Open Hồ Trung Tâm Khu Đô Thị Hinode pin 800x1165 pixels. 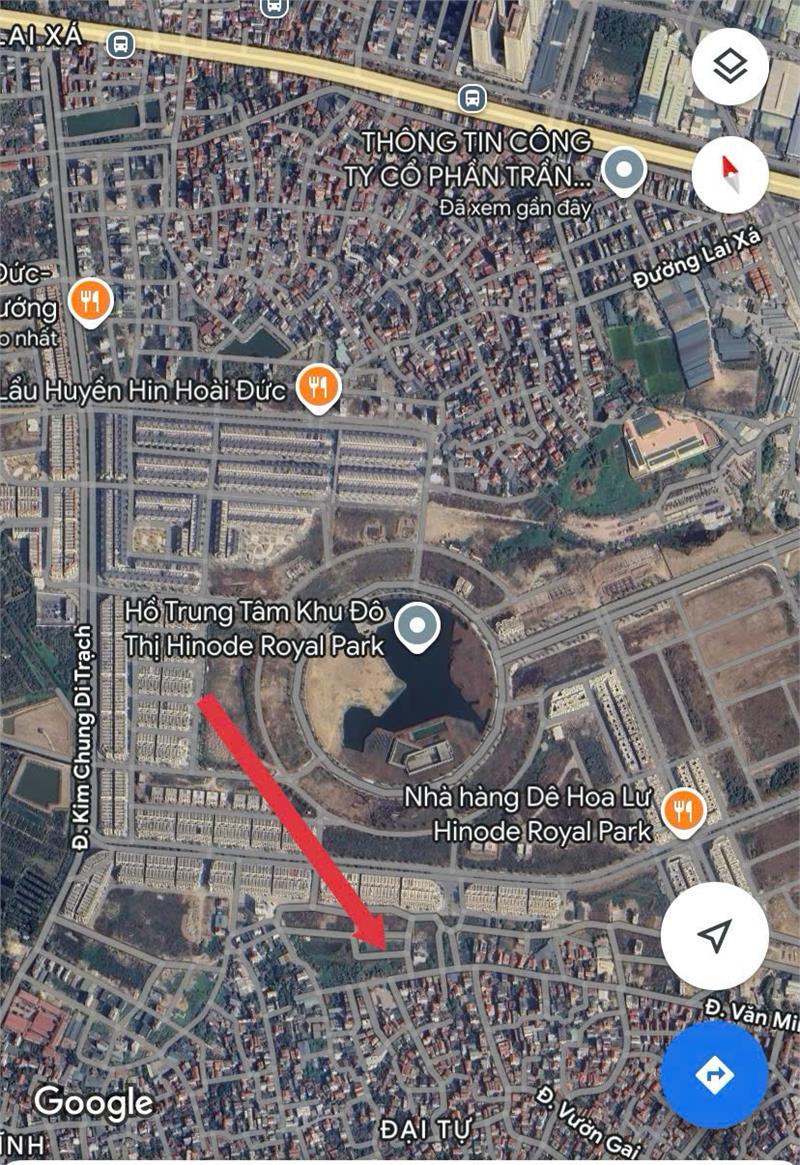tap(417, 628)
